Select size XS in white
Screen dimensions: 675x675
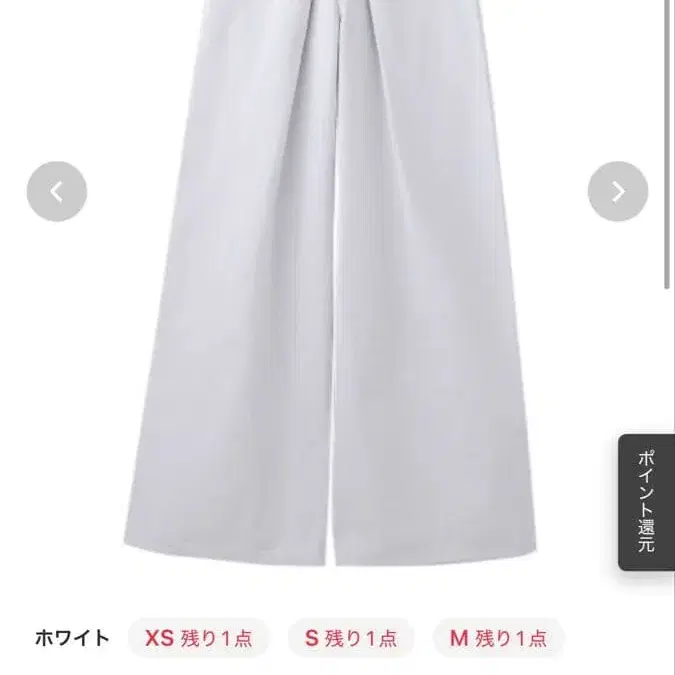coord(198,638)
